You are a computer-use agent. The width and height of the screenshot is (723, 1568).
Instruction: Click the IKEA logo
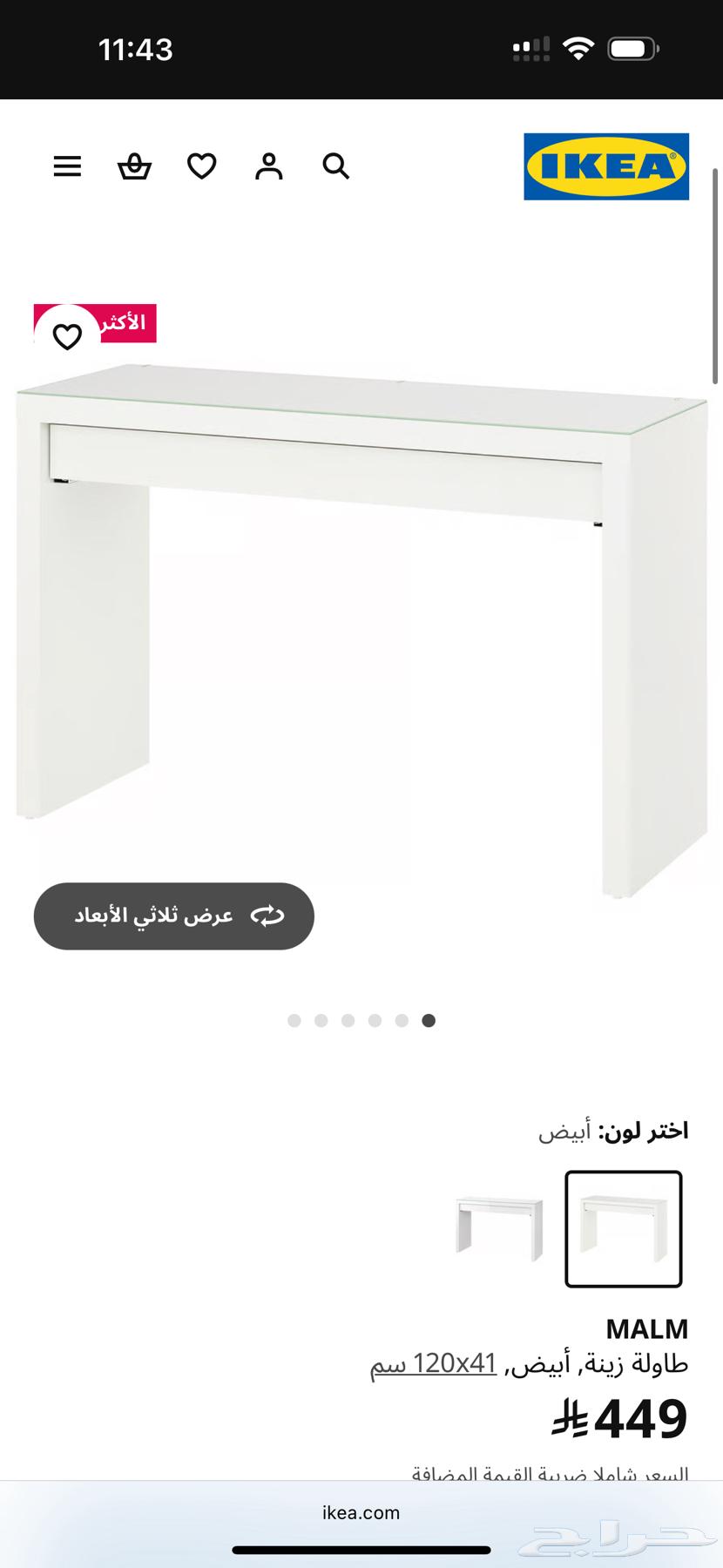(x=605, y=167)
